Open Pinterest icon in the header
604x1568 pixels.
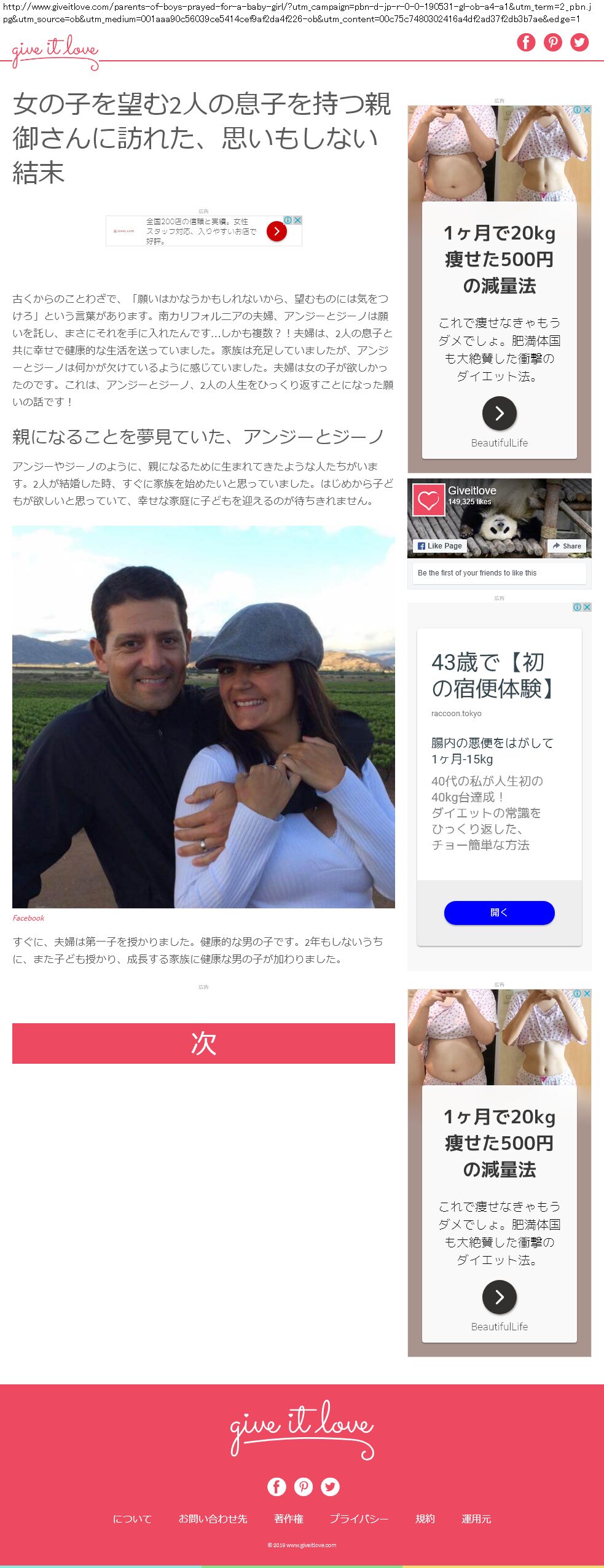(x=553, y=42)
